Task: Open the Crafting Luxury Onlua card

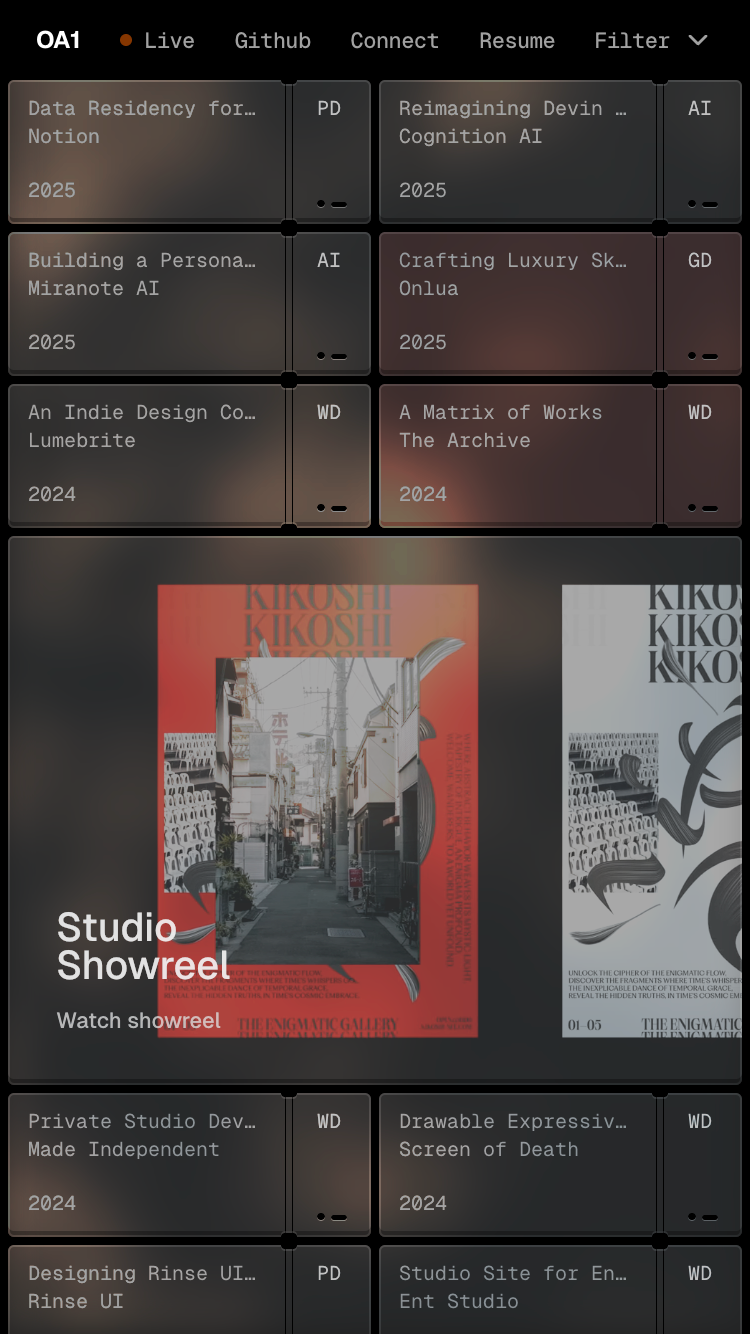Action: [518, 304]
